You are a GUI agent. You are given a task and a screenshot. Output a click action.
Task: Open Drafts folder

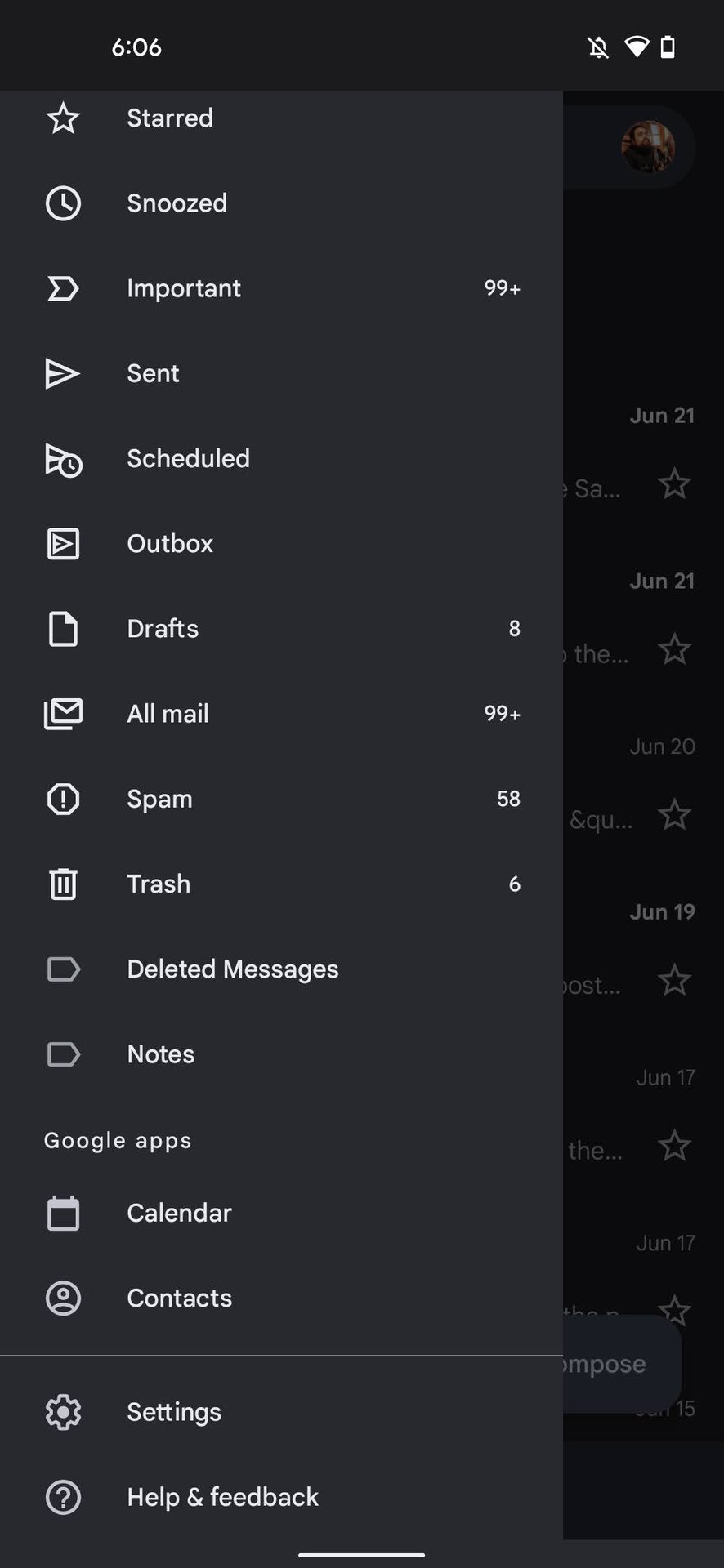click(163, 629)
